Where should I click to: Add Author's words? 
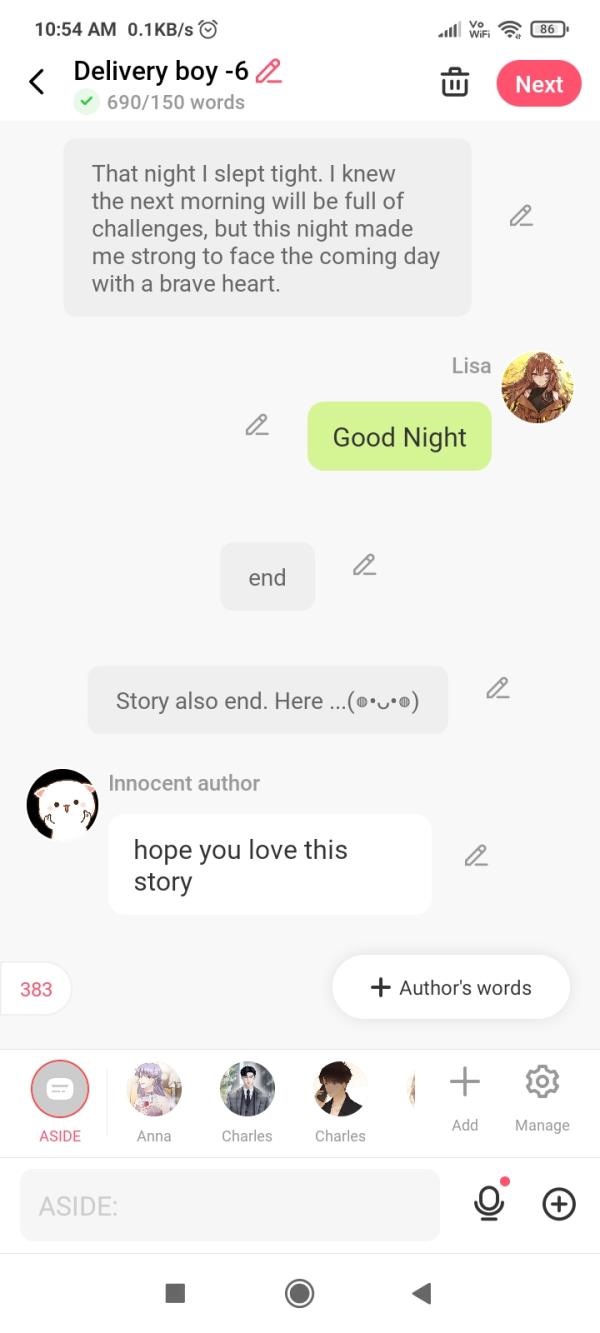point(451,988)
